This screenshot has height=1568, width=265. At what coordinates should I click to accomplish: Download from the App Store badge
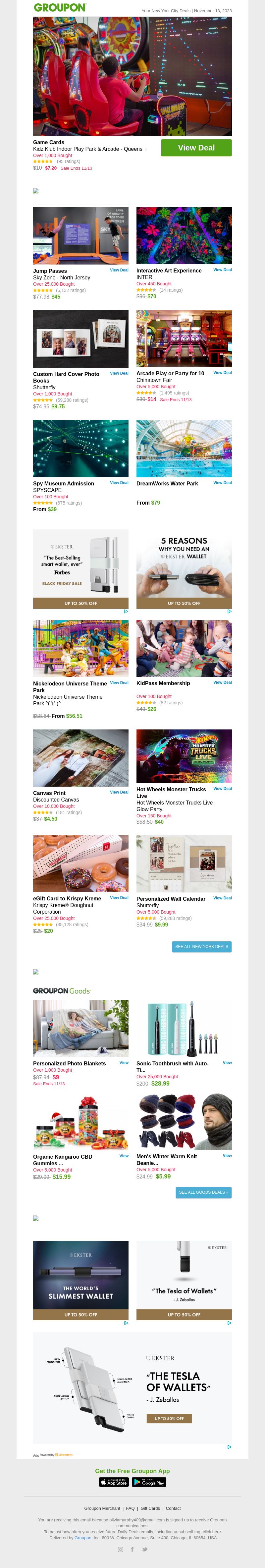(114, 1482)
